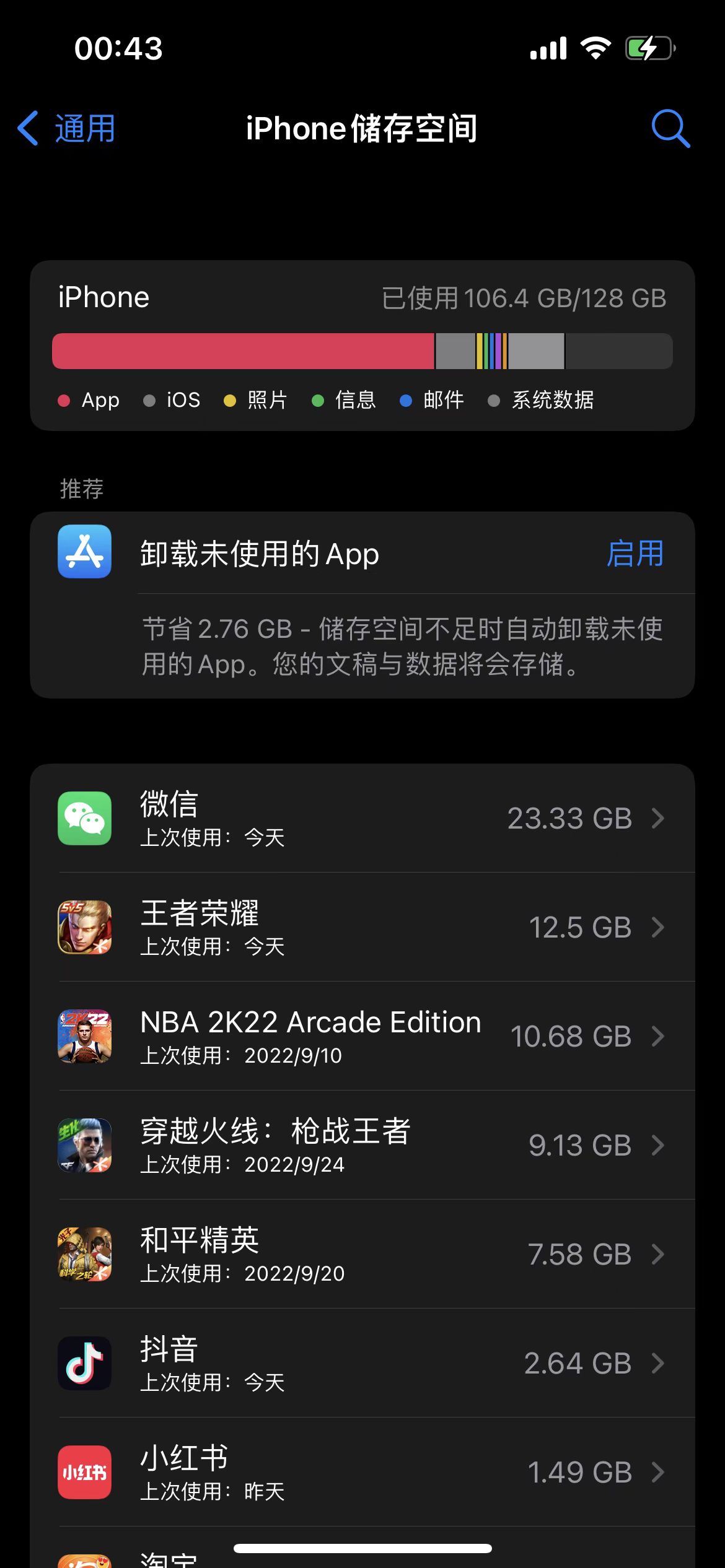Screen dimensions: 725x1568
Task: Open NBA 2K22 details using the arrow
Action: coord(658,1037)
